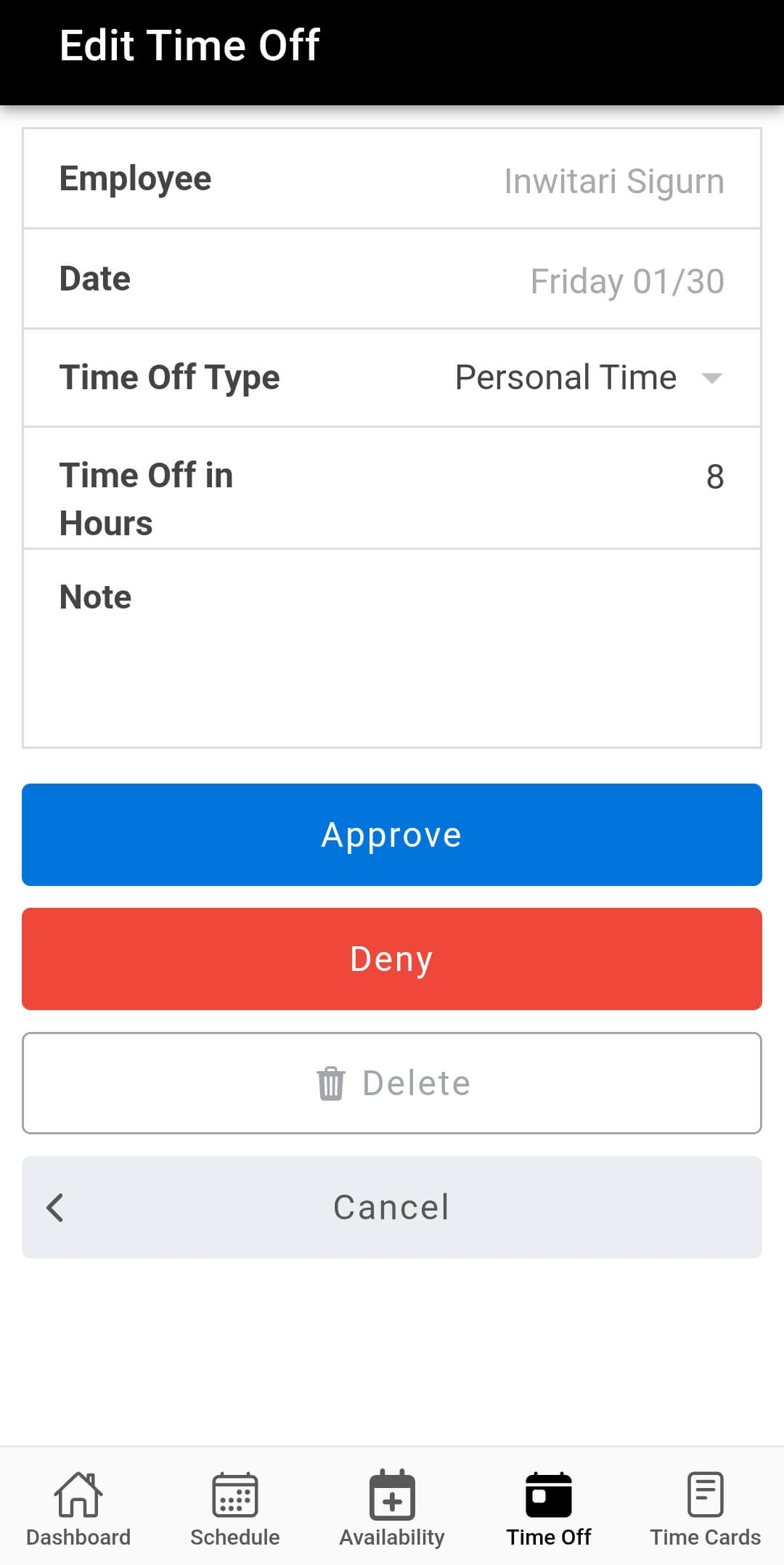Cancel editing the time off
This screenshot has width=784, height=1565.
[392, 1206]
